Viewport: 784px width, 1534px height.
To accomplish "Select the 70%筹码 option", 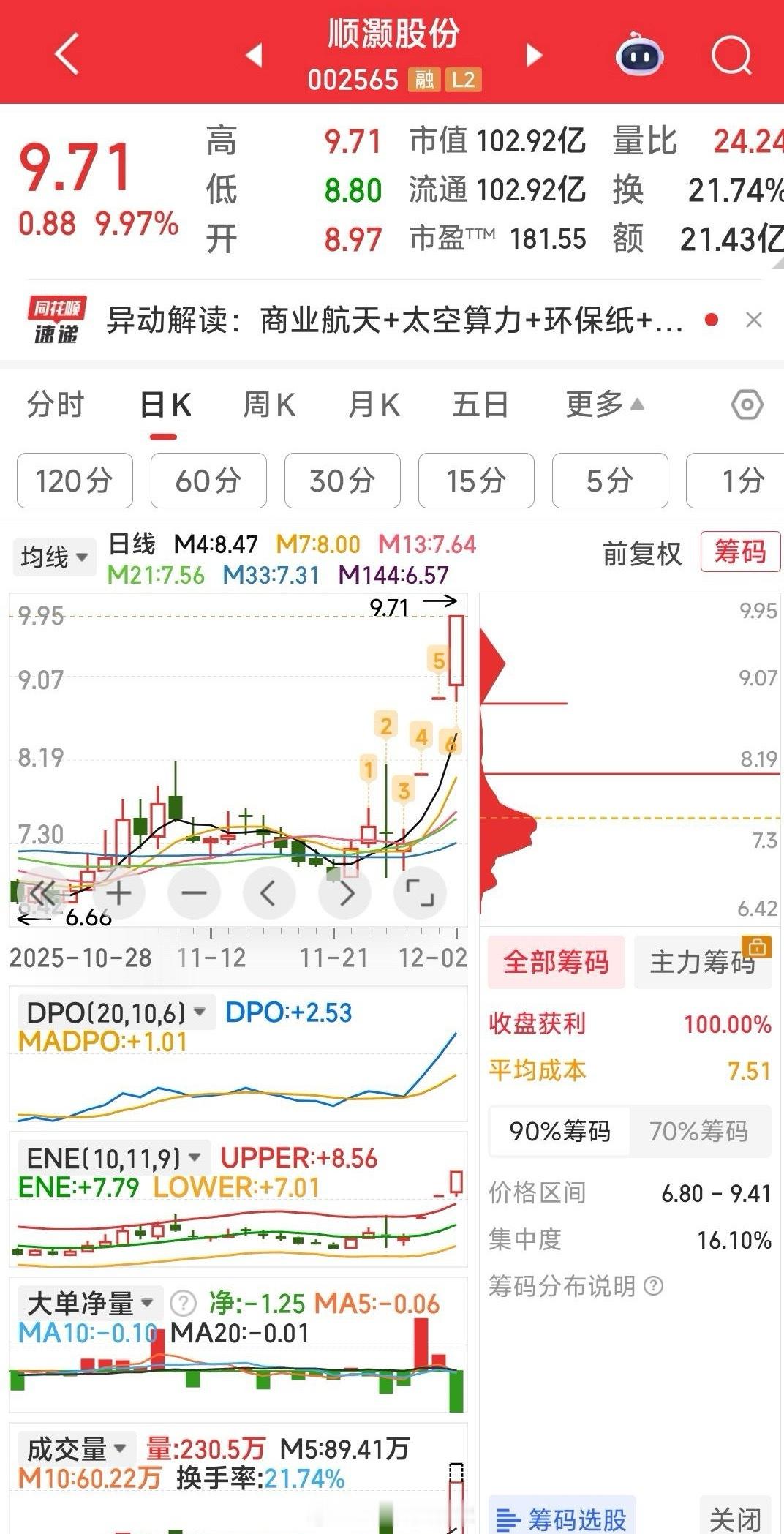I will tap(698, 1131).
